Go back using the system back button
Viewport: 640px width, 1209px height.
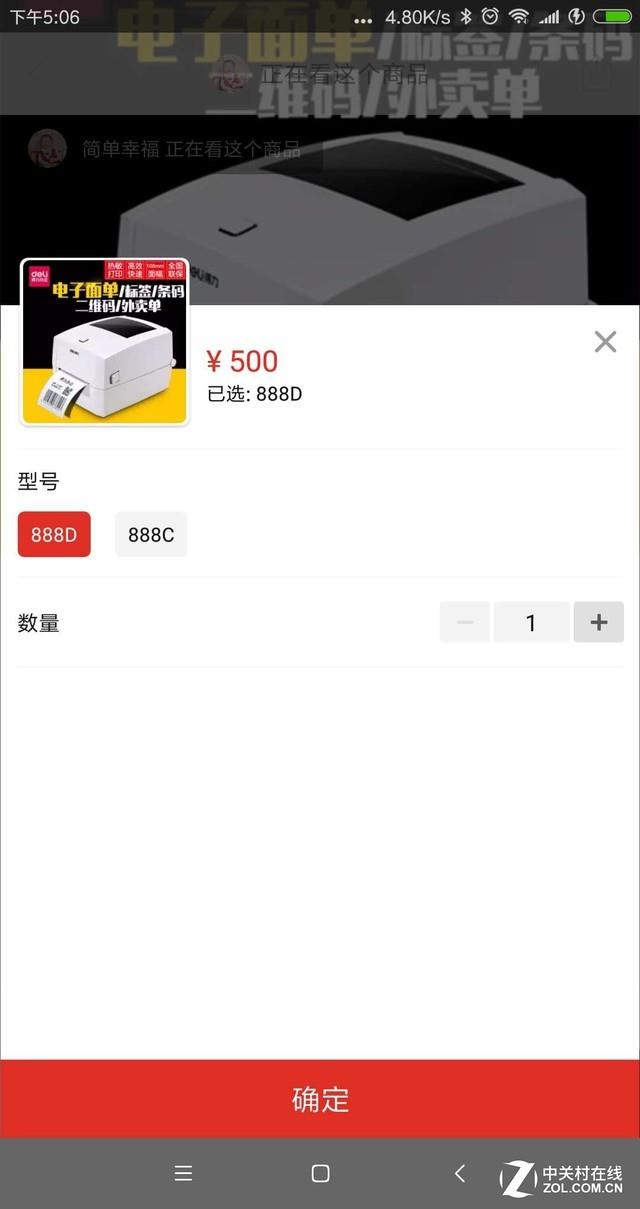(x=460, y=1173)
